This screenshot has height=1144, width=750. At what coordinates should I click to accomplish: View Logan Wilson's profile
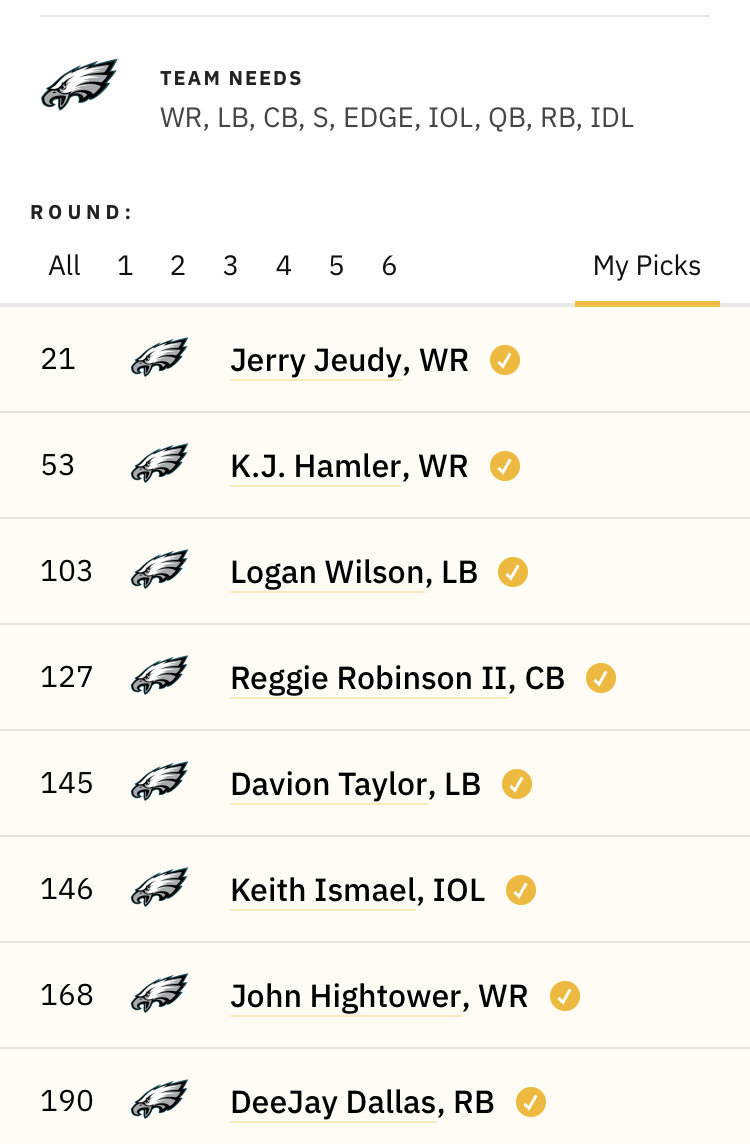click(327, 572)
